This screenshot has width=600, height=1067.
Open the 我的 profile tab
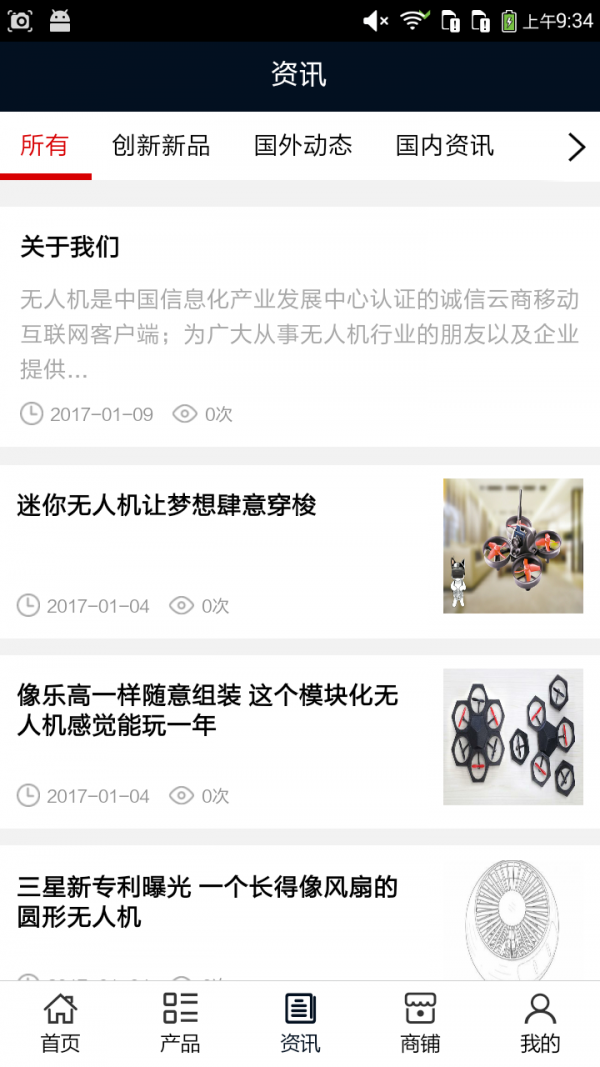coord(540,1023)
